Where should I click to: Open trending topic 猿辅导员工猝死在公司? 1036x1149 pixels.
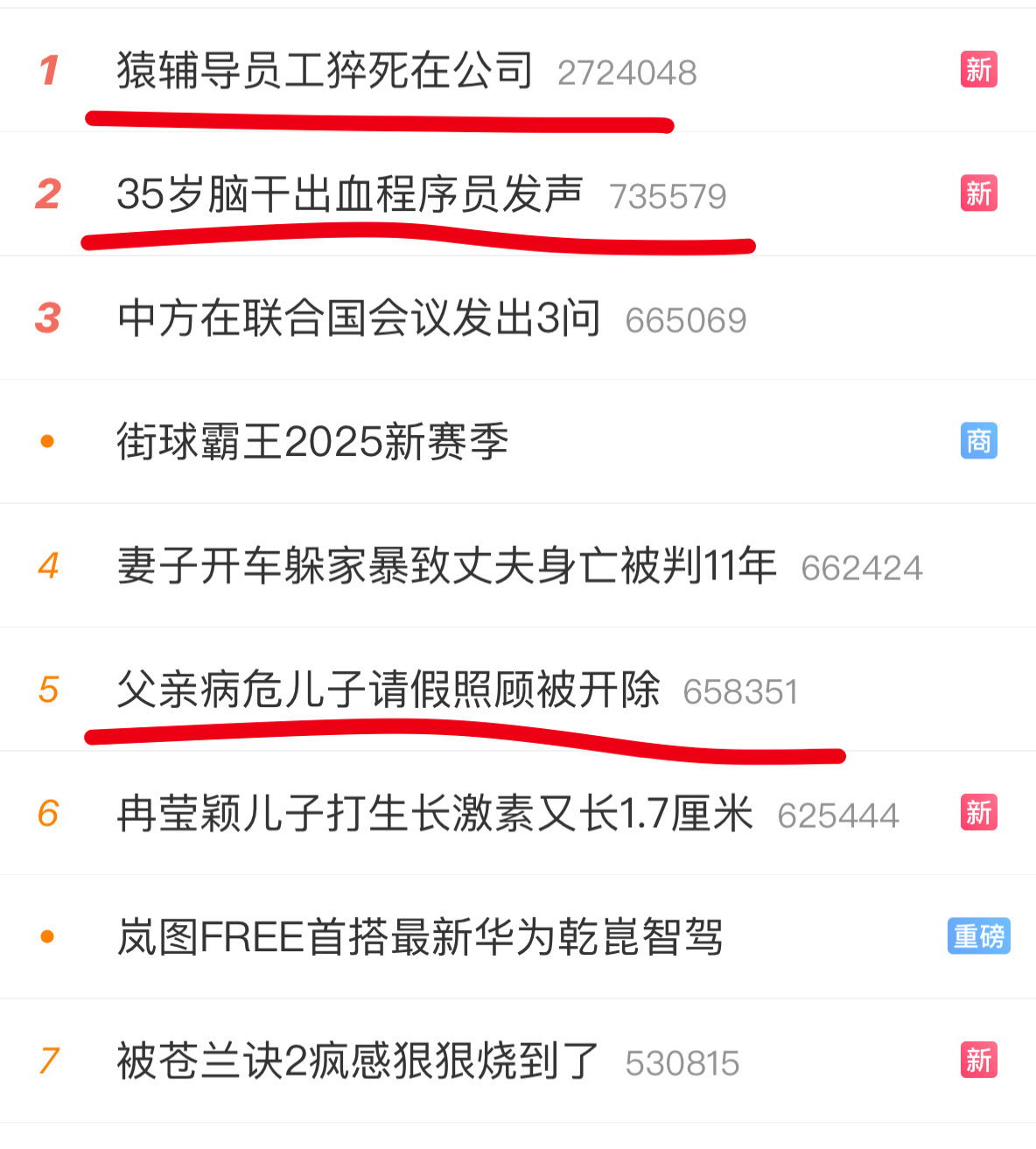pyautogui.click(x=325, y=70)
